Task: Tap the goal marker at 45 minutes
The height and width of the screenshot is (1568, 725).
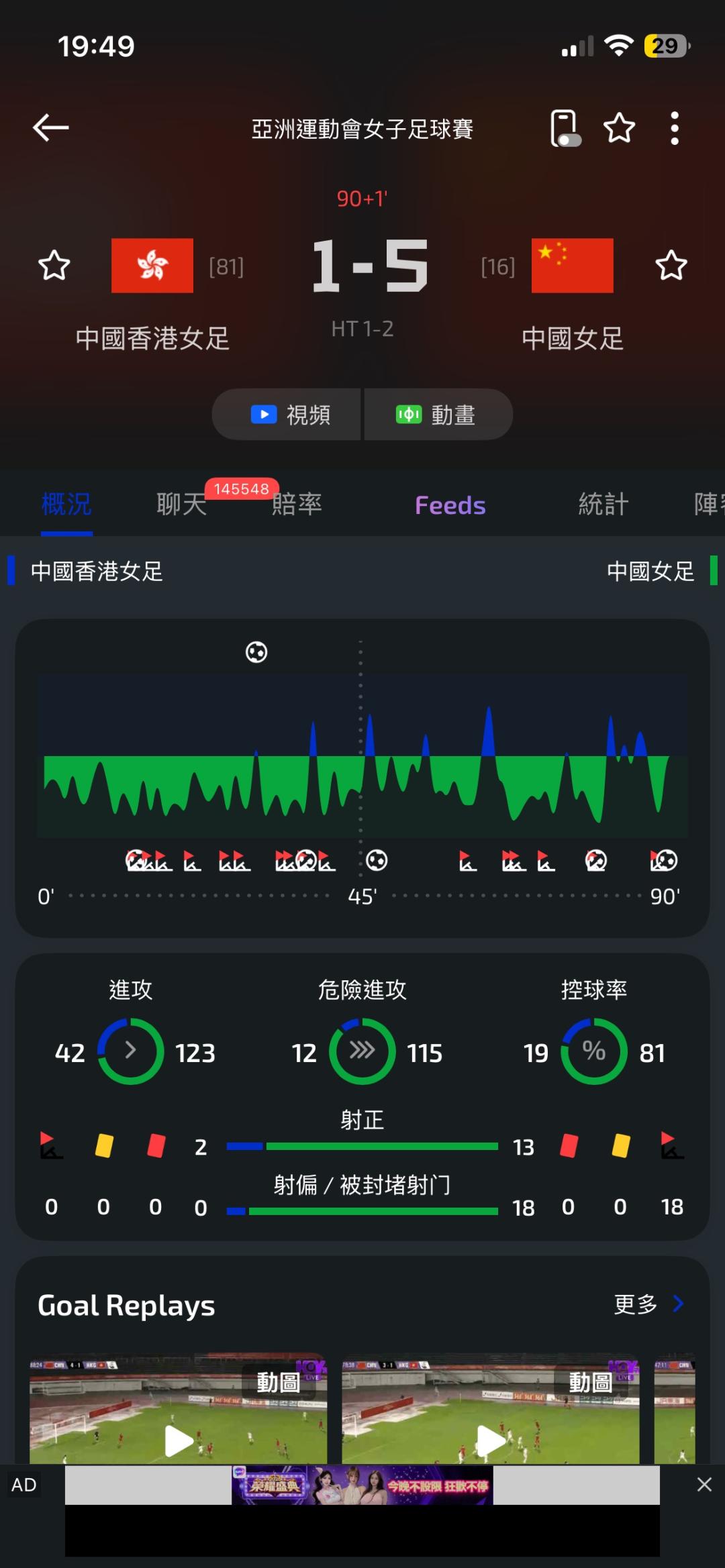Action: [x=377, y=860]
